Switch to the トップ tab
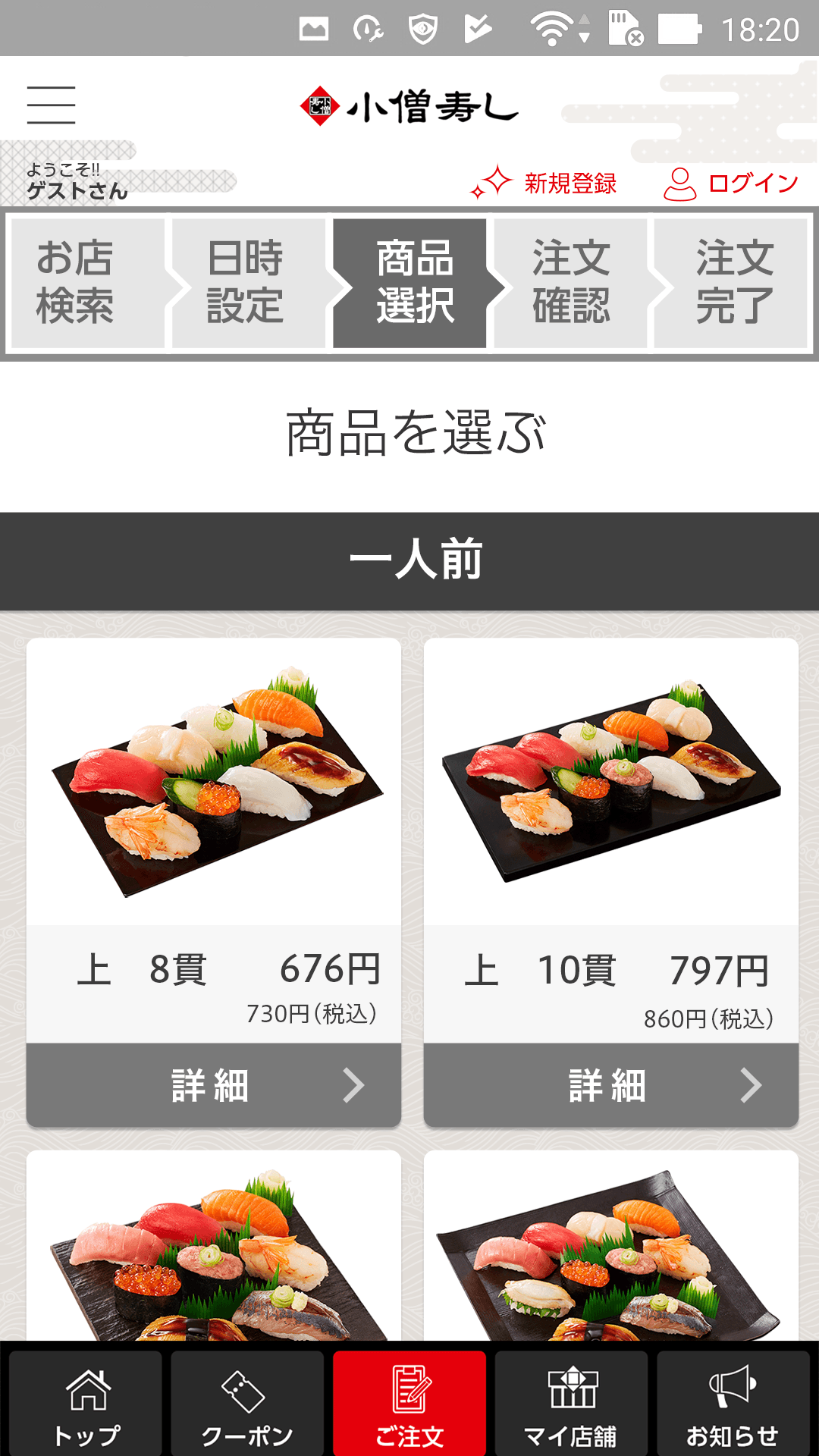The image size is (819, 1456). click(x=86, y=1404)
